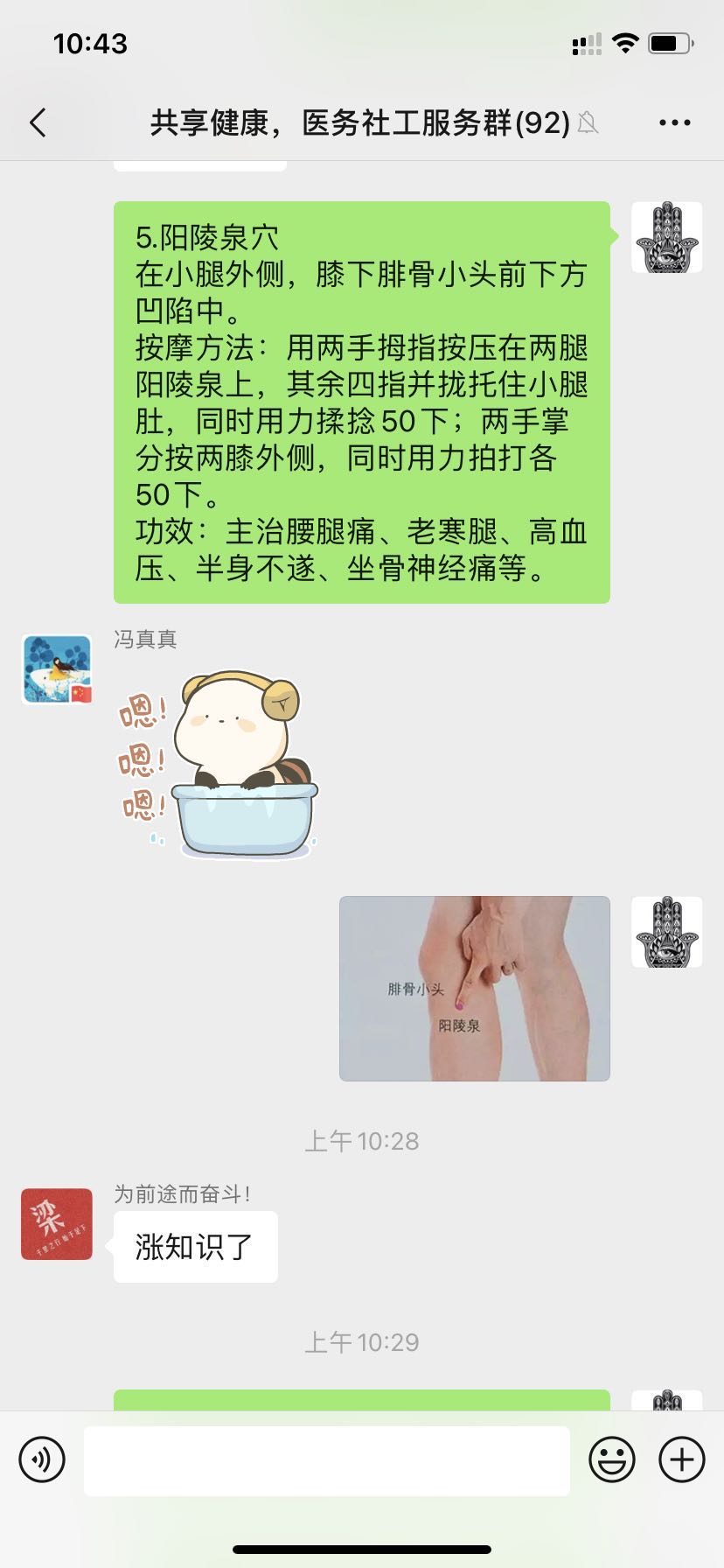Open 冯真真's profile avatar
Screen dimensions: 724x1568
pyautogui.click(x=57, y=669)
